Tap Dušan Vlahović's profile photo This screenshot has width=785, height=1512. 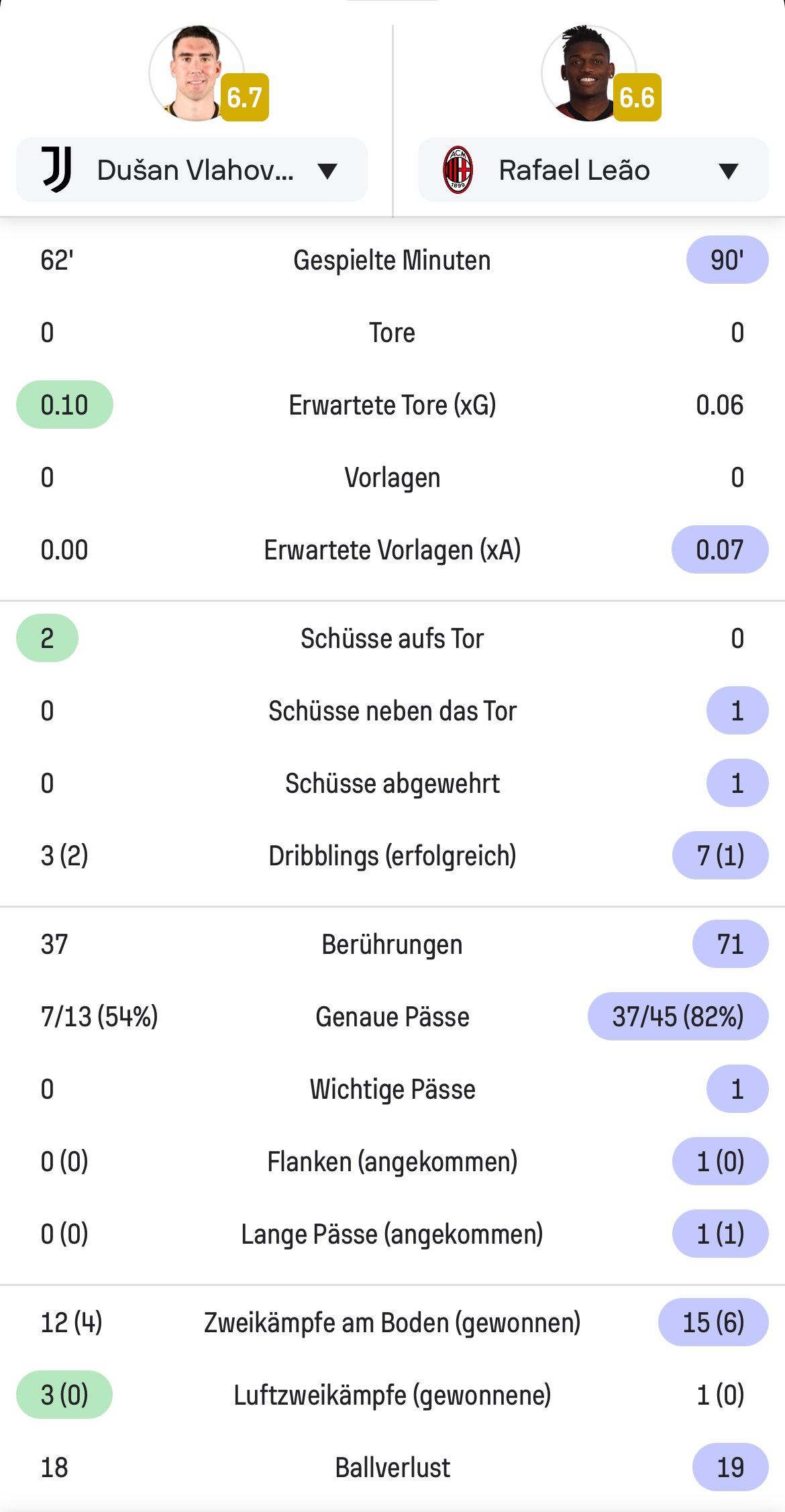pyautogui.click(x=196, y=73)
